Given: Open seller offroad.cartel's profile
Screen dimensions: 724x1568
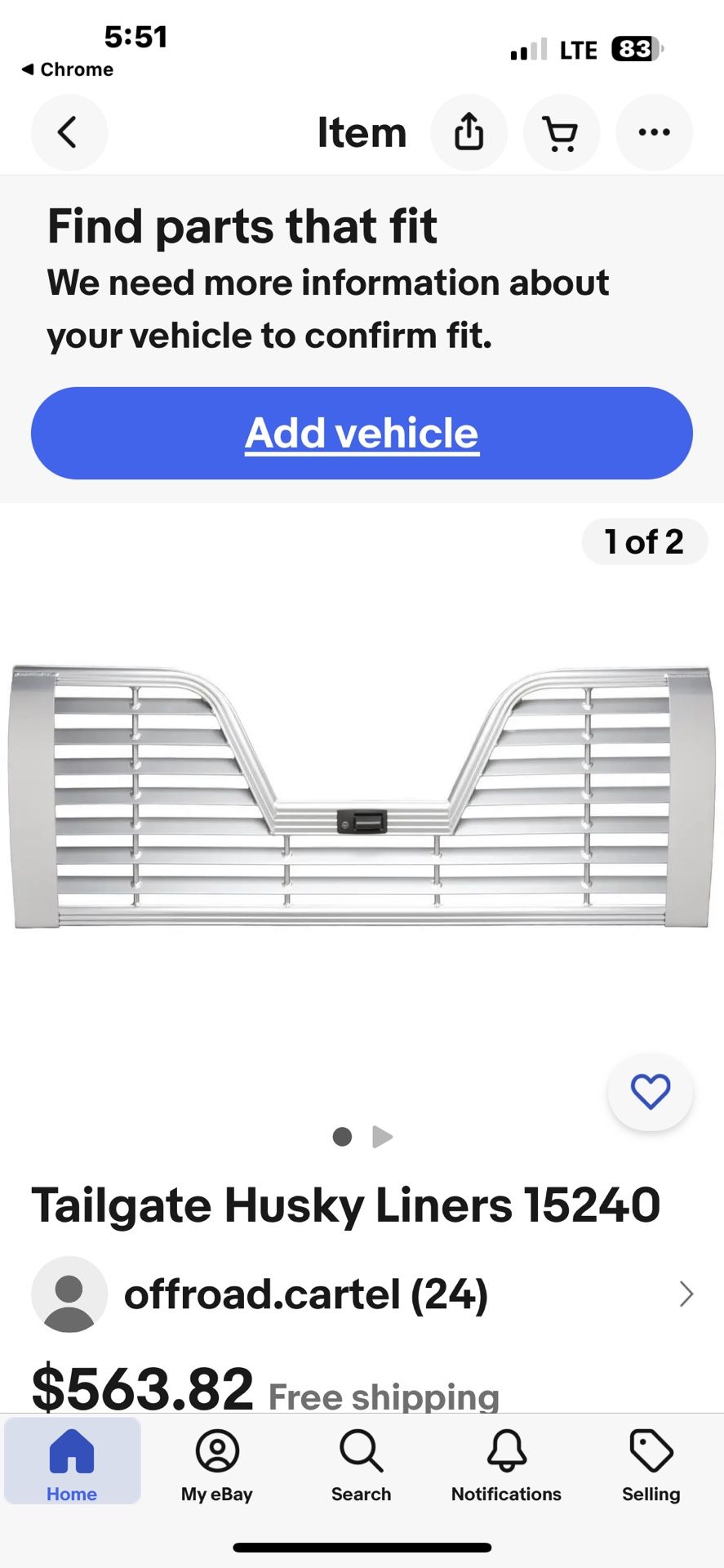Looking at the screenshot, I should click(306, 1294).
